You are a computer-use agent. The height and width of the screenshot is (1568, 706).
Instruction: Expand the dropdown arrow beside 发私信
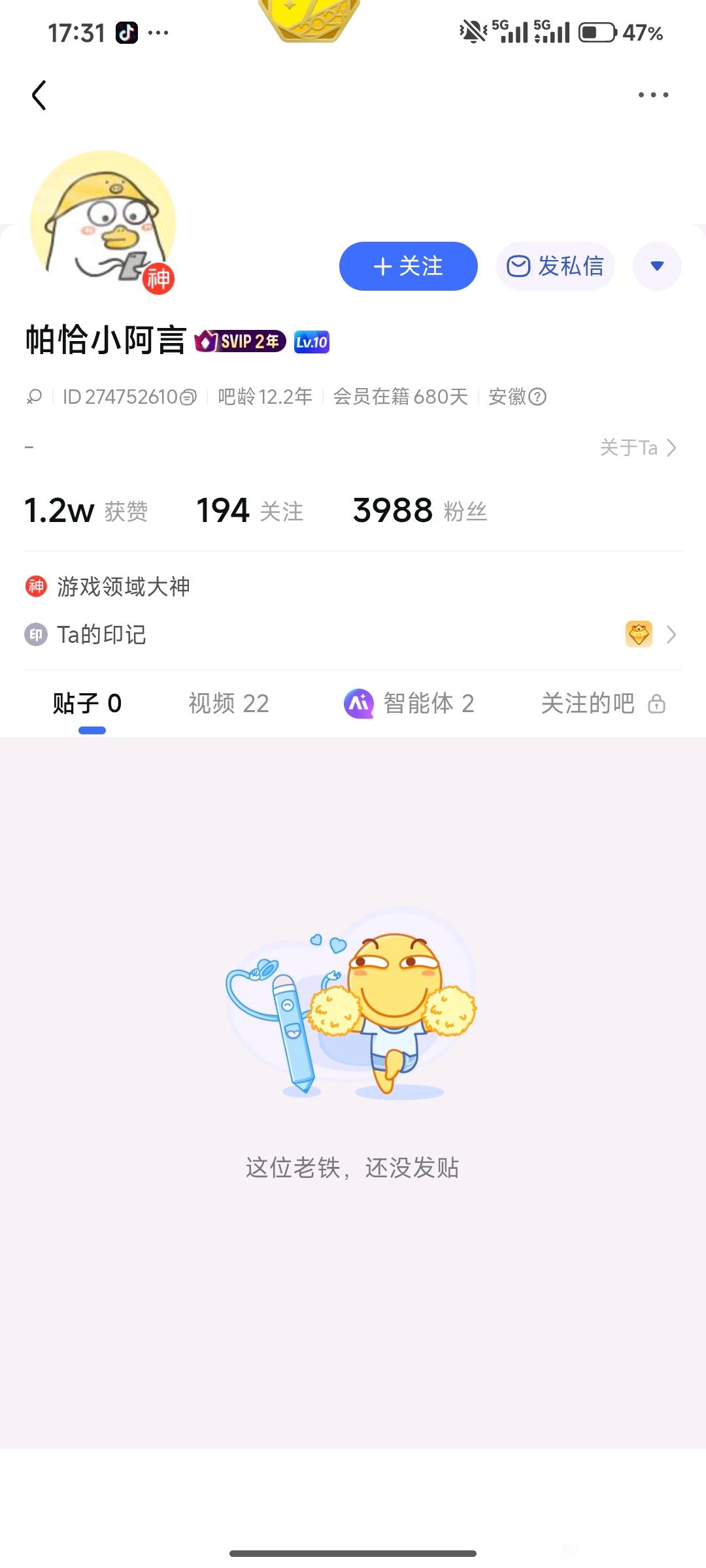click(657, 266)
